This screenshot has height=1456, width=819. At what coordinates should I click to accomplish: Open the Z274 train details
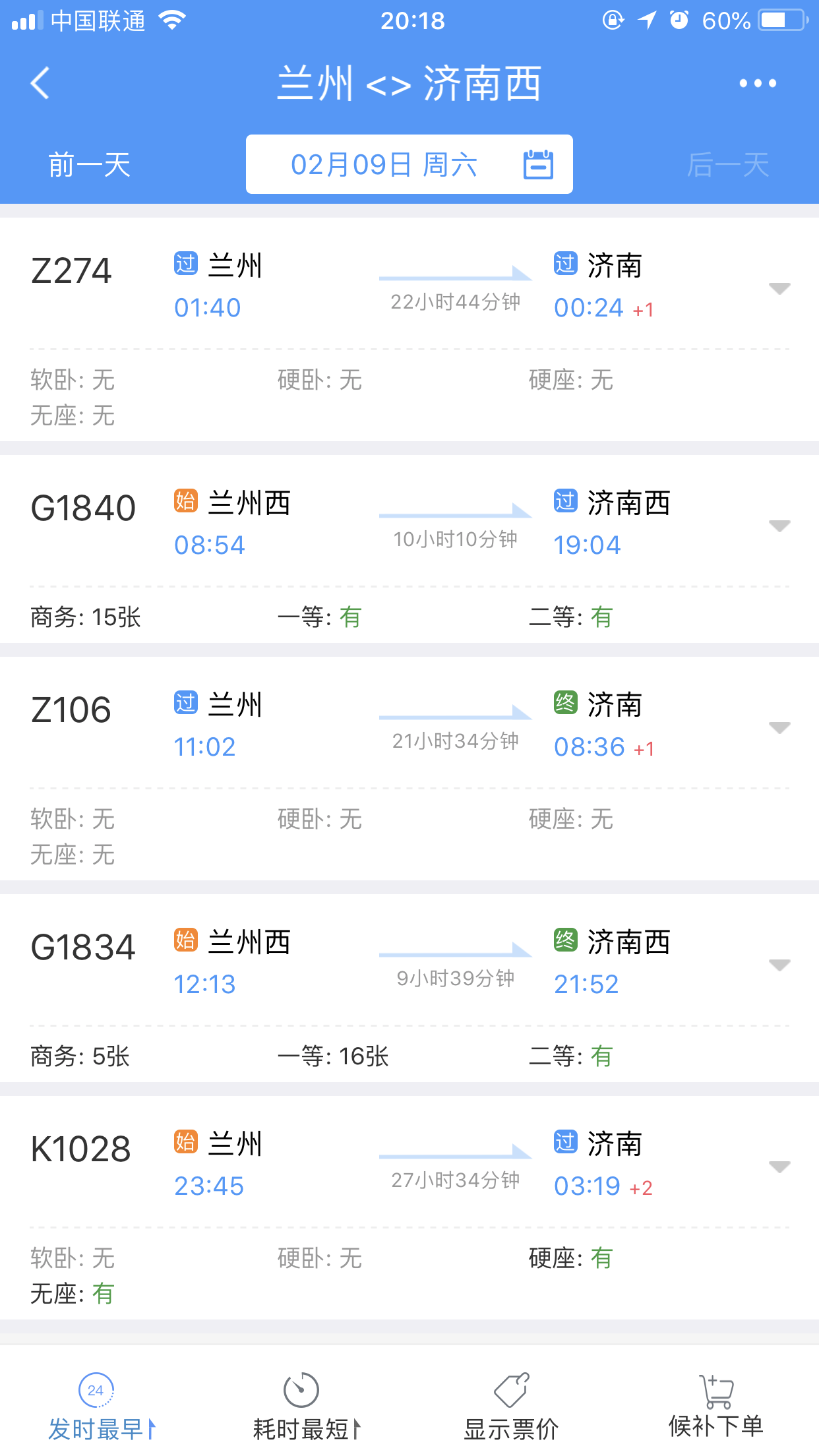tap(409, 329)
